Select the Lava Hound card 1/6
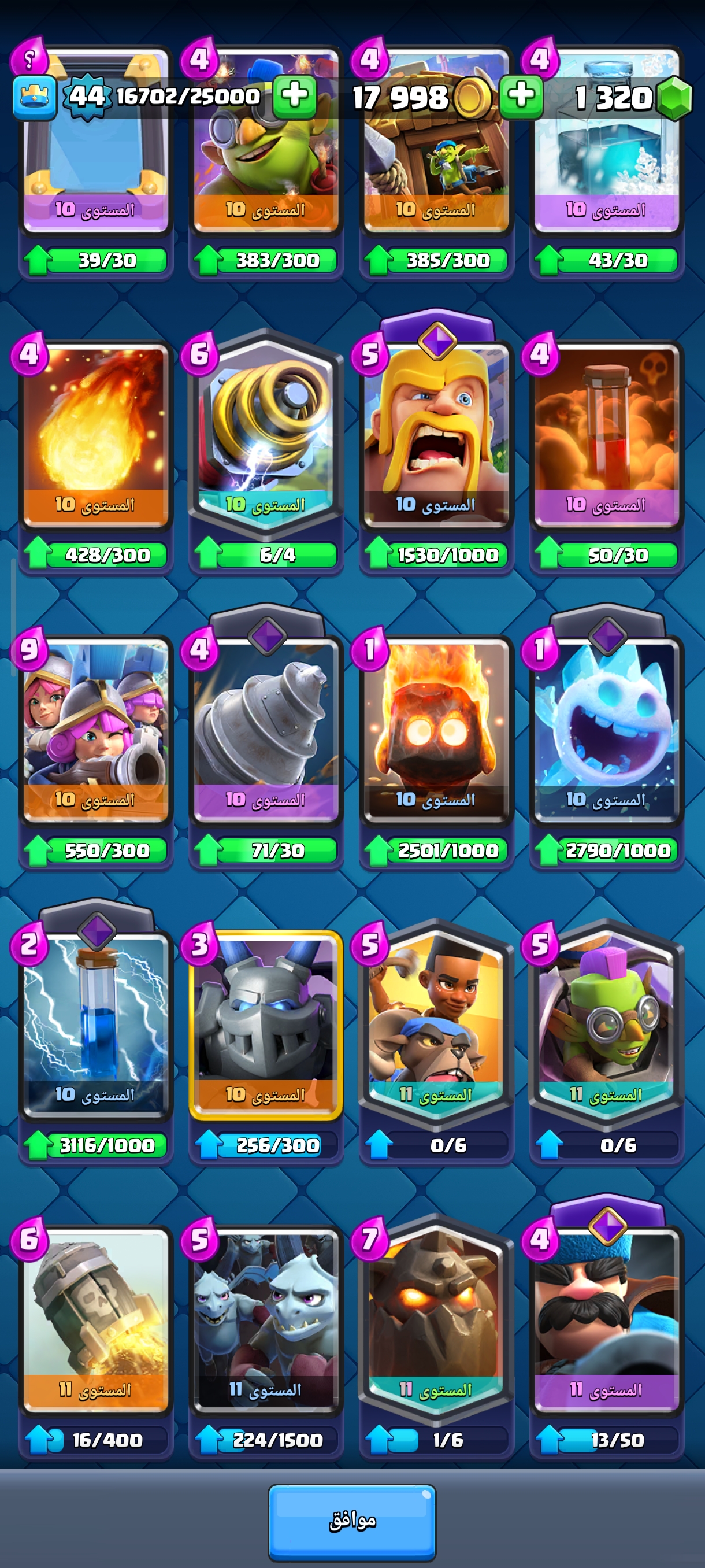The width and height of the screenshot is (705, 1568). [436, 1321]
